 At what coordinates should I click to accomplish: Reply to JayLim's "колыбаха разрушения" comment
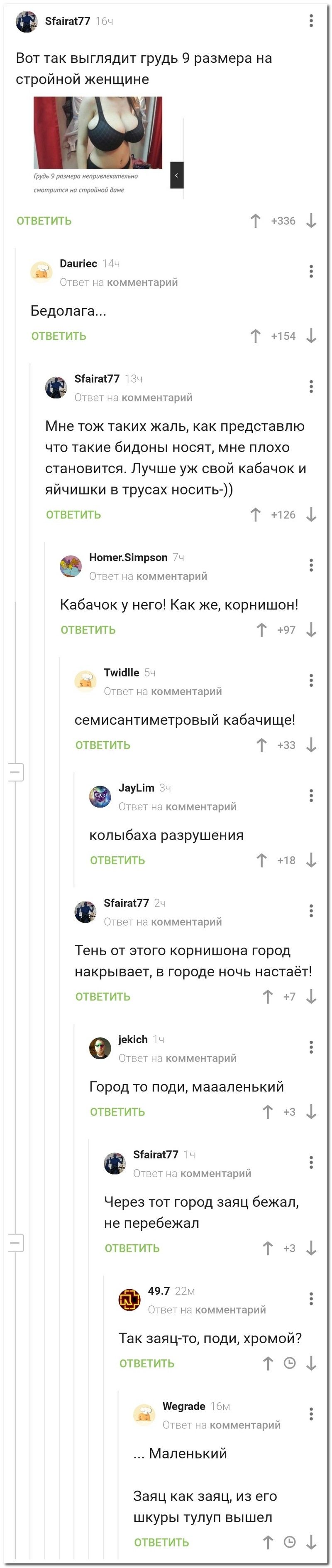(x=117, y=860)
